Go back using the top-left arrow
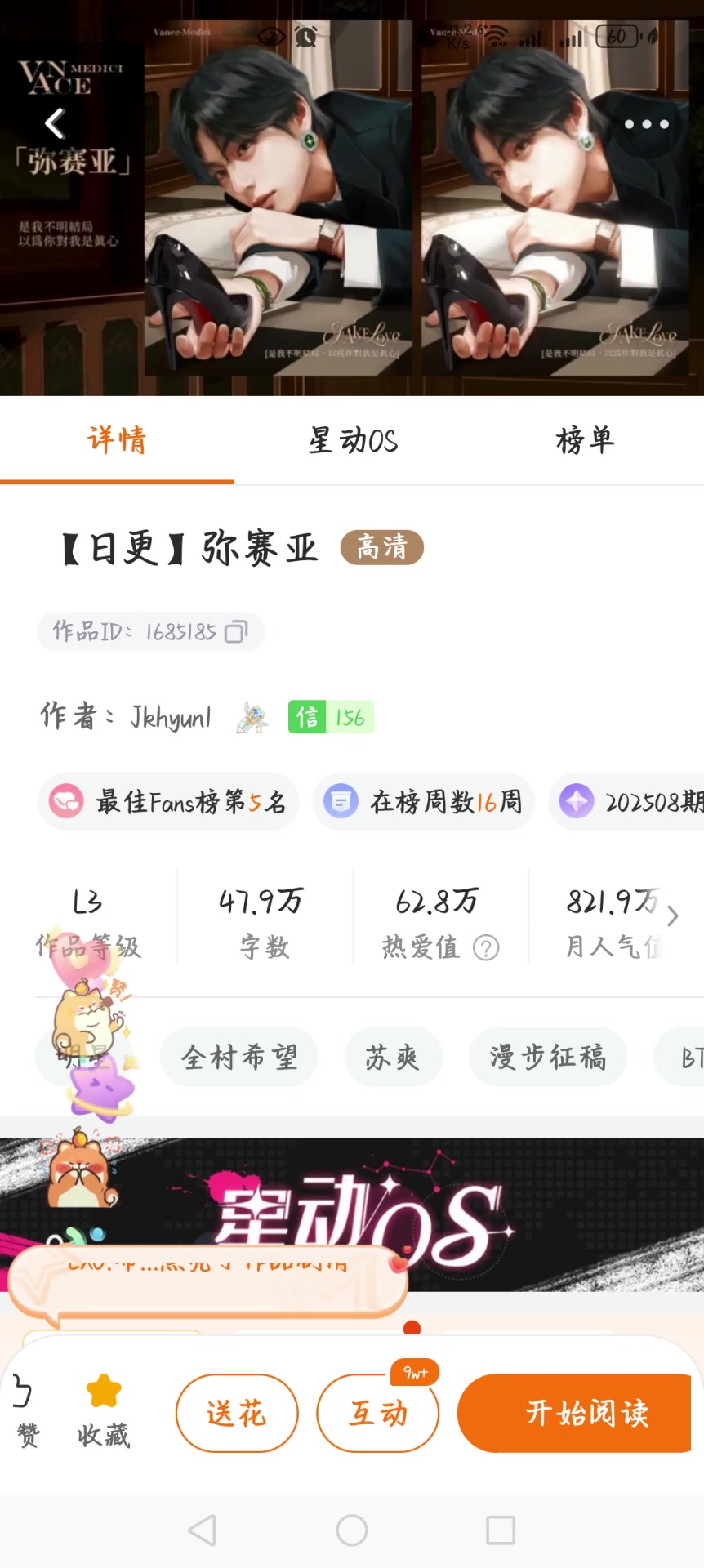Image resolution: width=704 pixels, height=1568 pixels. 55,124
